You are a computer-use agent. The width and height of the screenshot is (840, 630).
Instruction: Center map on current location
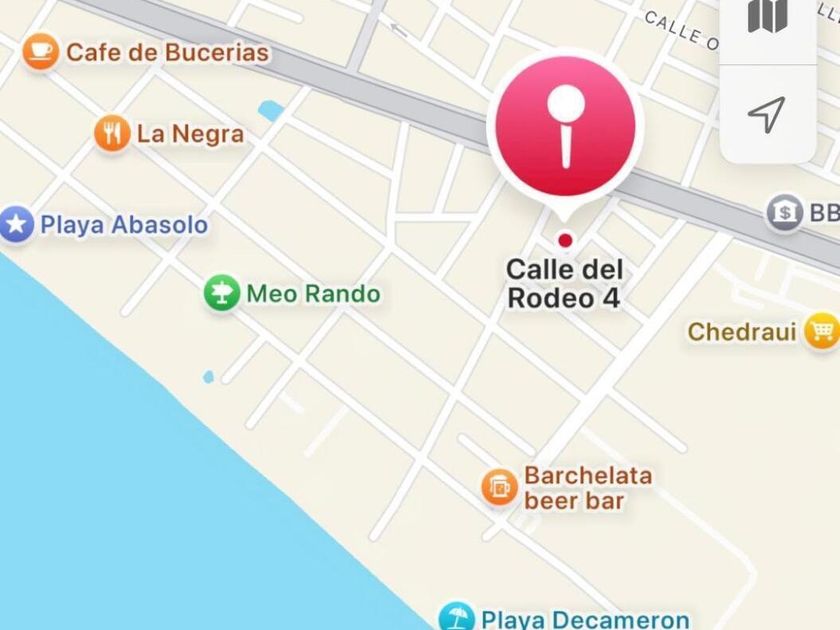pyautogui.click(x=768, y=114)
